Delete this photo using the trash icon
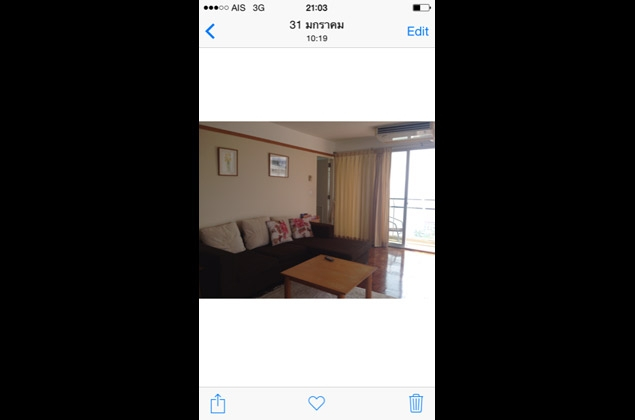The width and height of the screenshot is (635, 420). click(416, 404)
